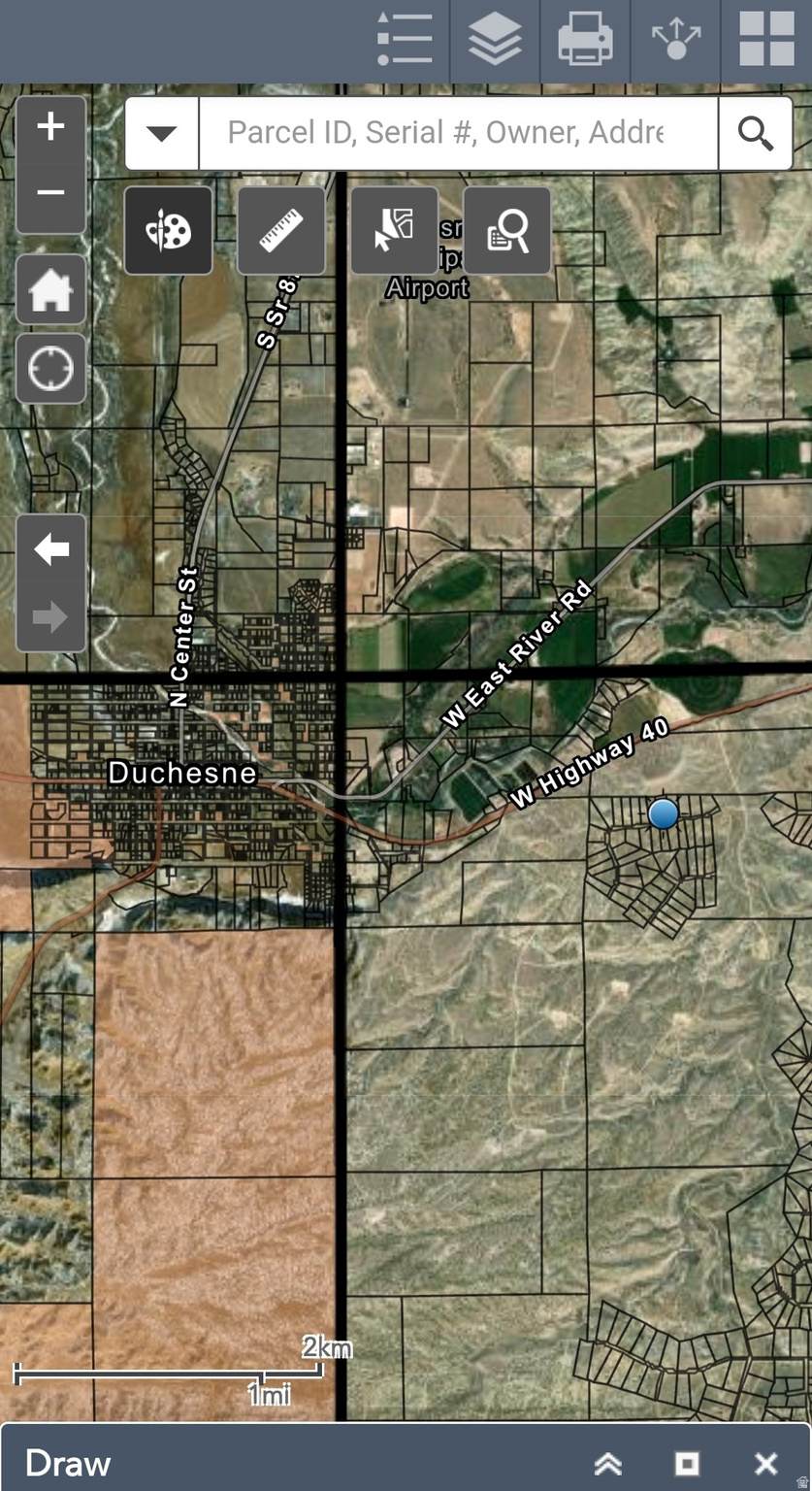Open the parcel select tool
The height and width of the screenshot is (1491, 812).
click(394, 231)
